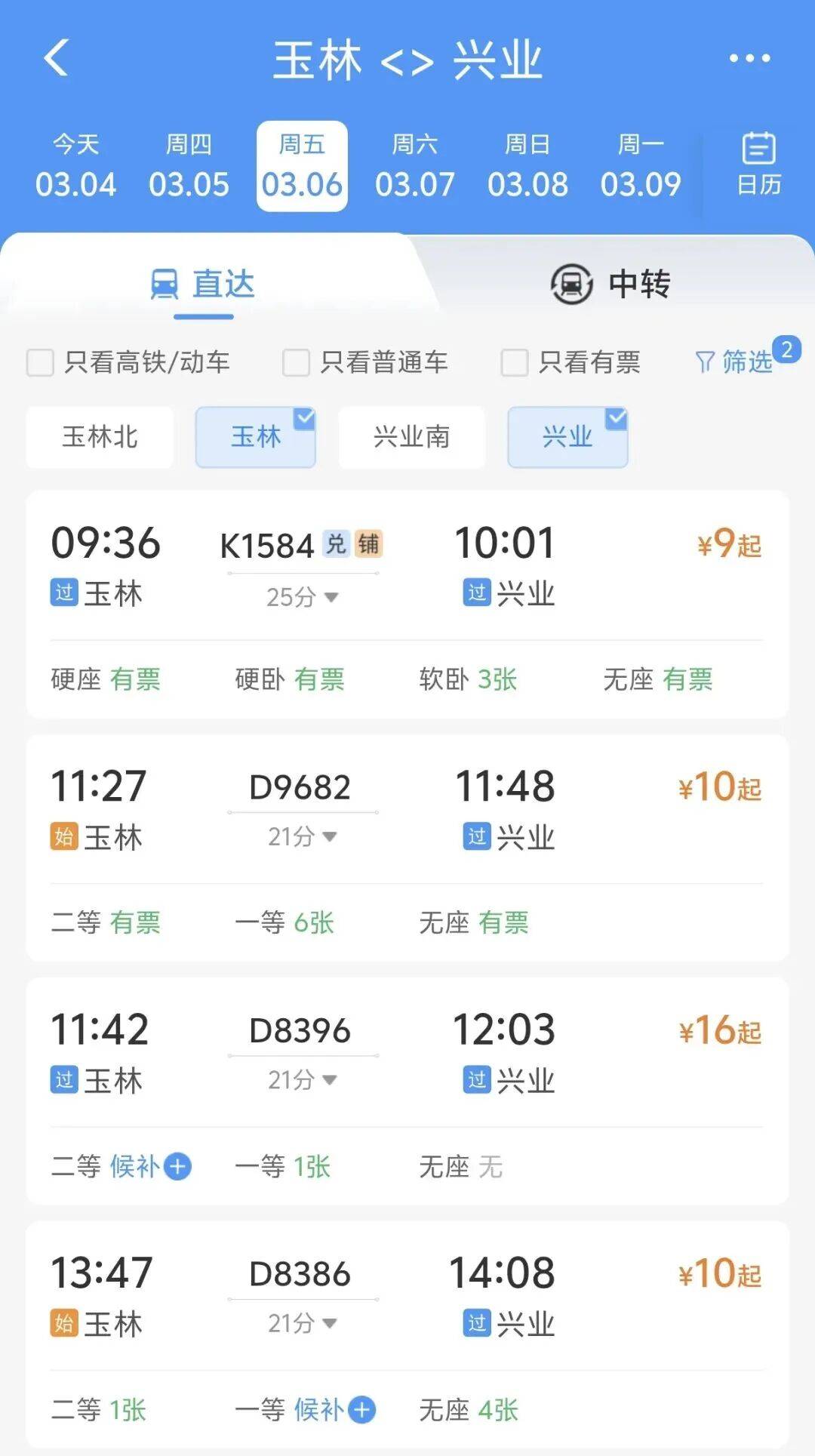Tick the 只看有票 checkbox

[515, 362]
